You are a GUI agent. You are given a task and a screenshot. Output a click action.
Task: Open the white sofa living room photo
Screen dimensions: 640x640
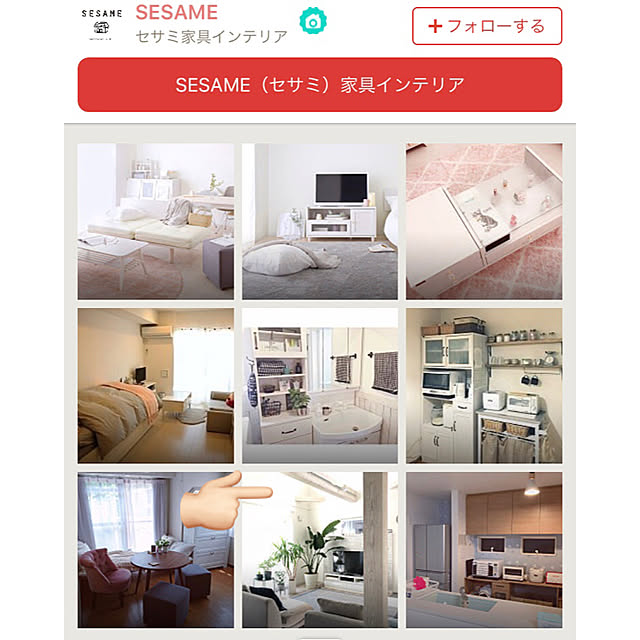(x=155, y=221)
